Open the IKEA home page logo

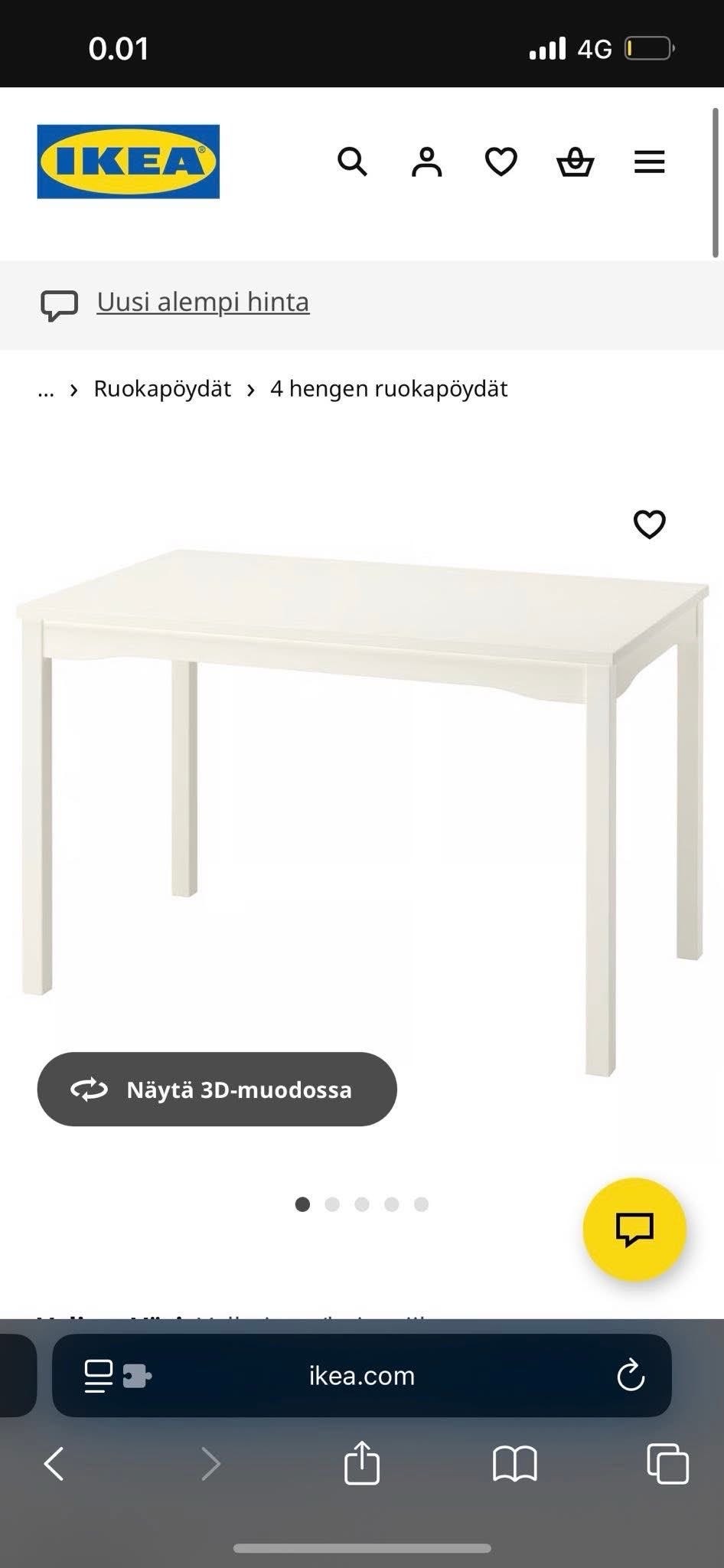pos(129,162)
